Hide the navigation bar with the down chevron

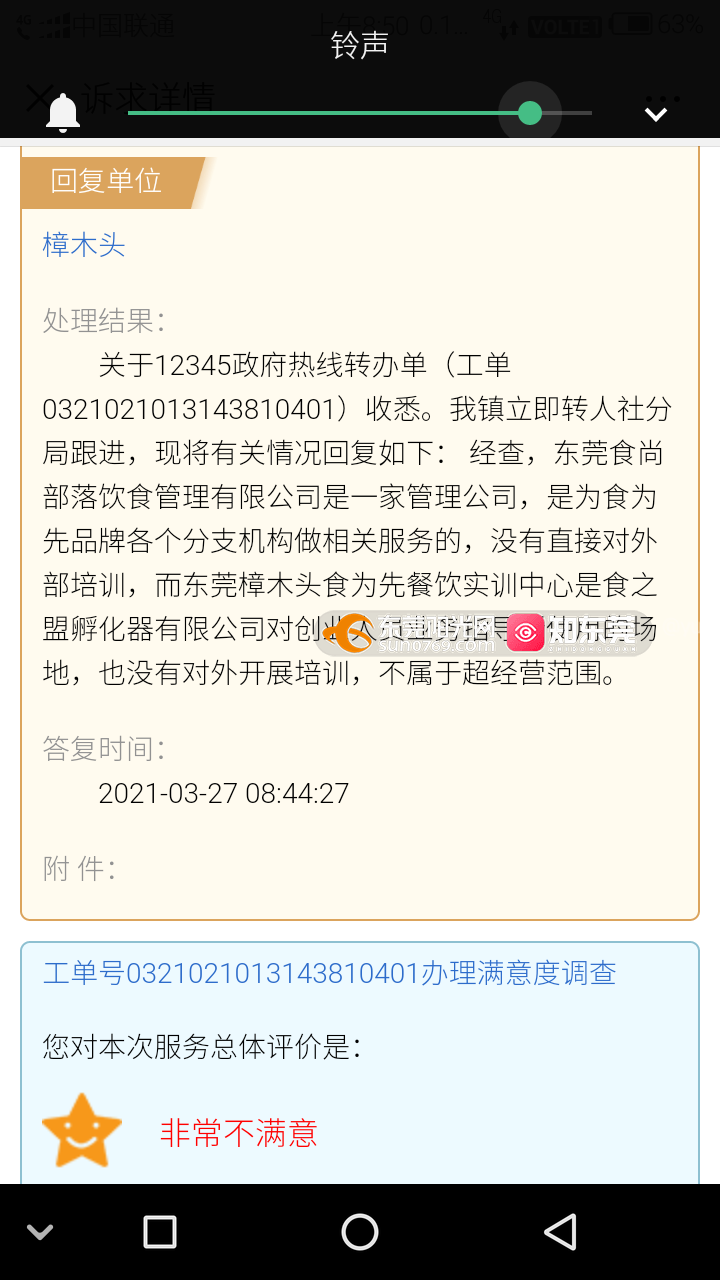[x=40, y=1232]
